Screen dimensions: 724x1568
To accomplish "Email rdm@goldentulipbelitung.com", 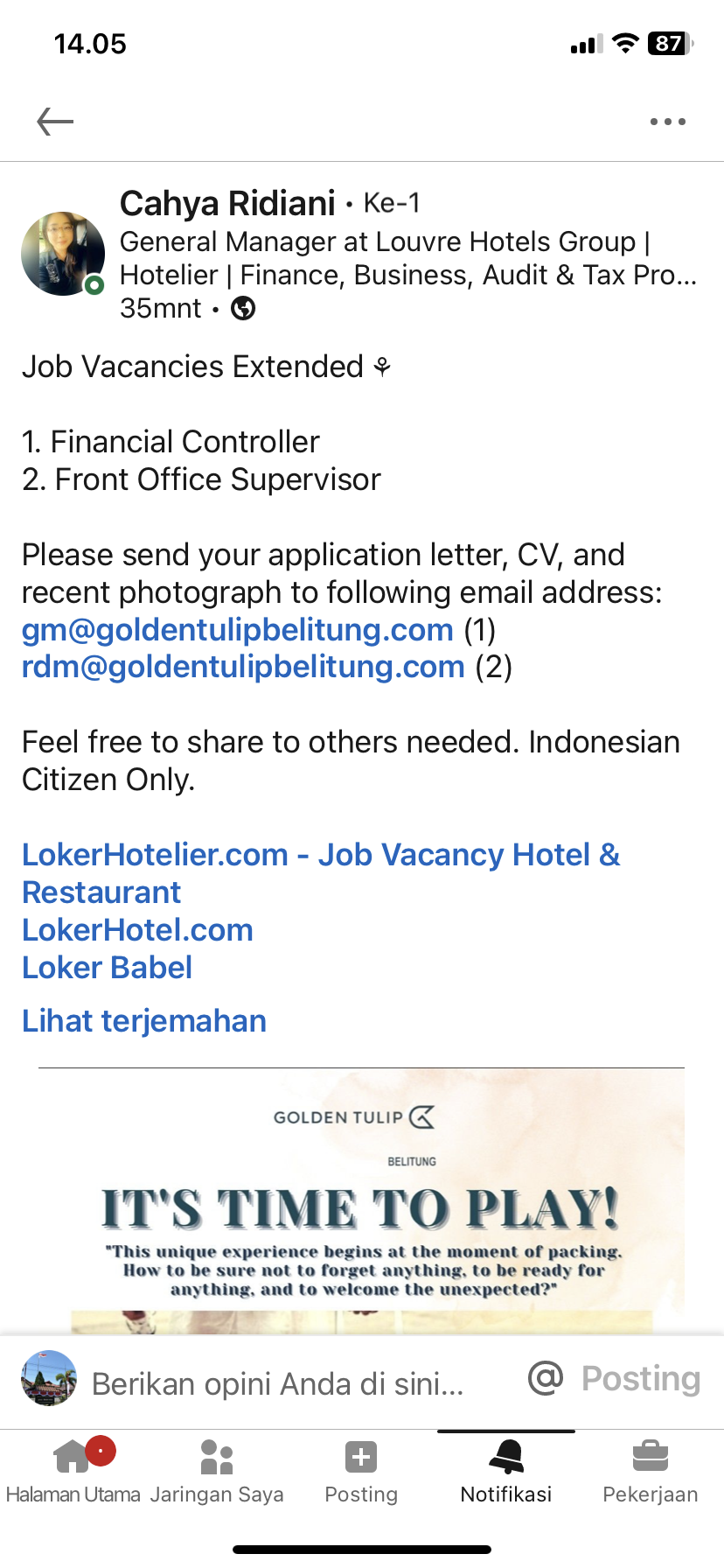I will [243, 667].
